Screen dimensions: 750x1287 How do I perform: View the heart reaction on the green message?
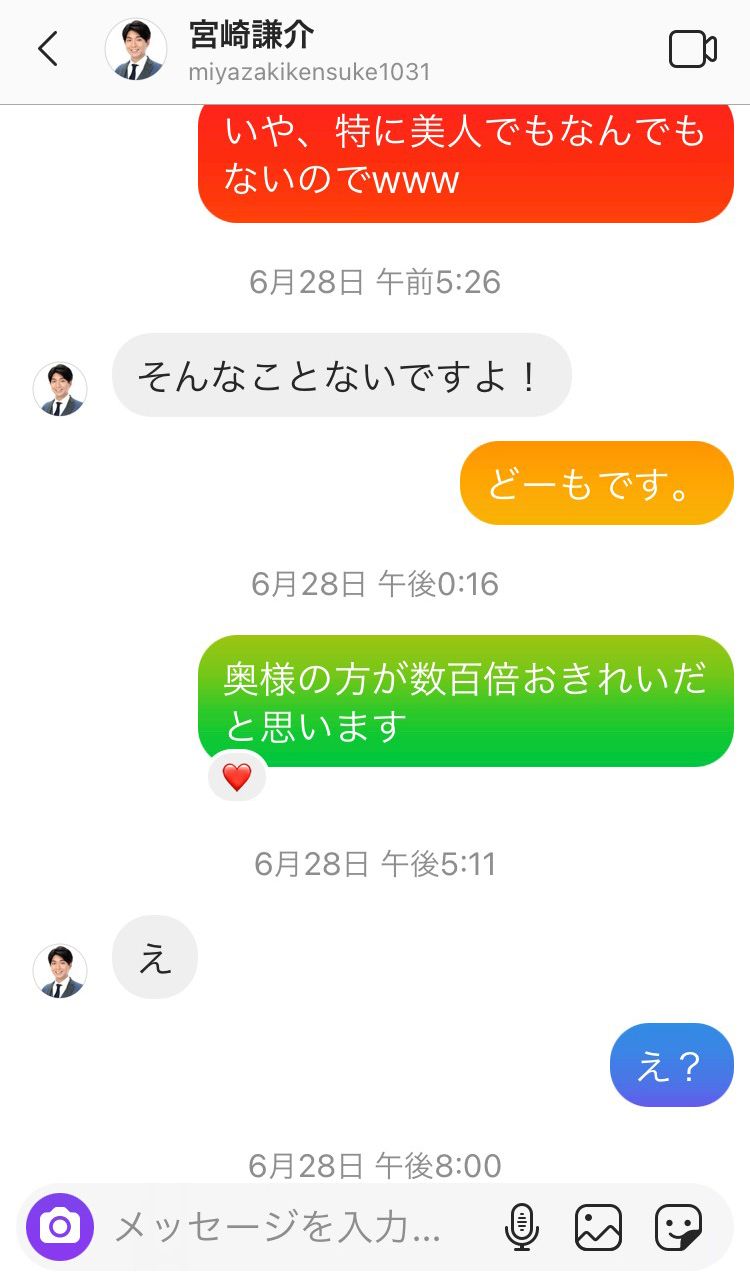(x=237, y=776)
